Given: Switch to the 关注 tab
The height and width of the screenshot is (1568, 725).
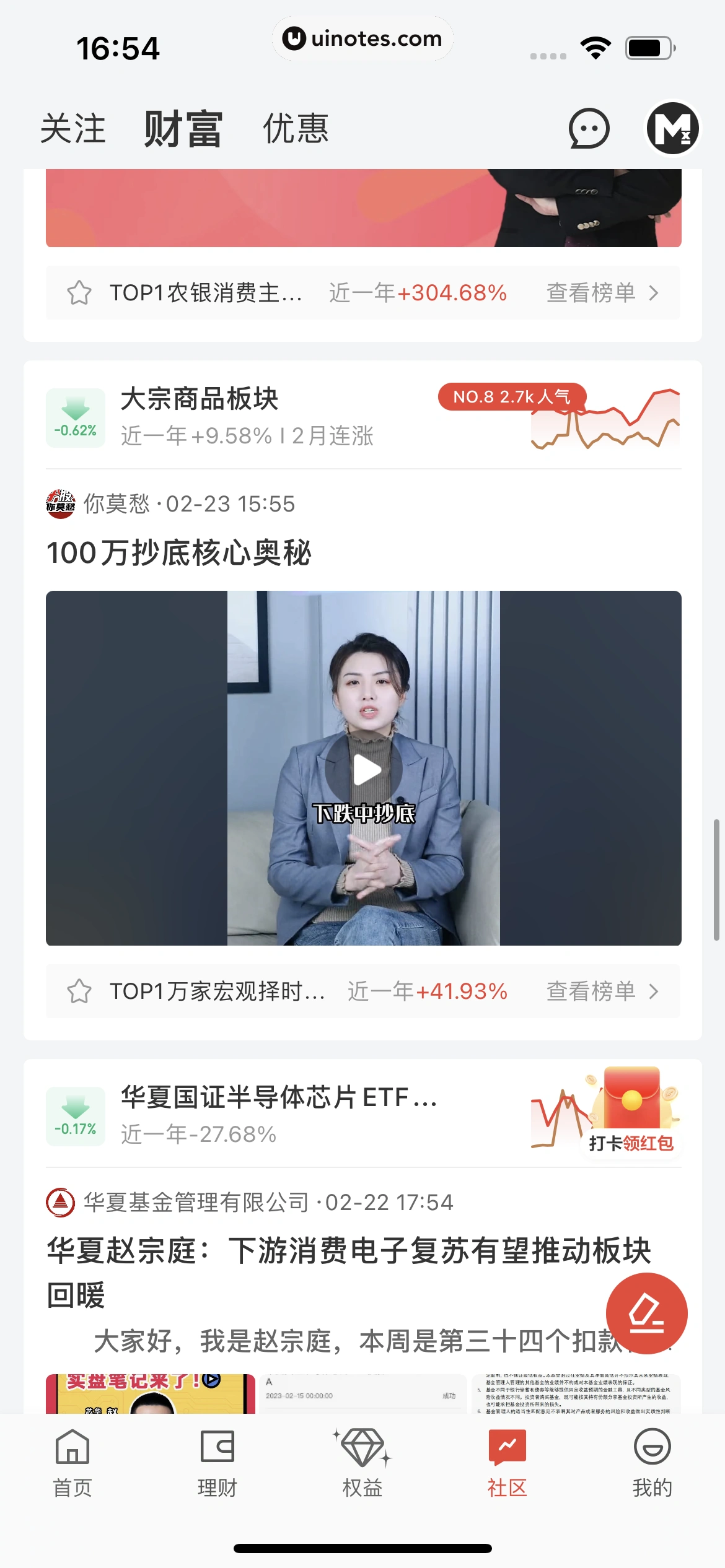Looking at the screenshot, I should click(x=72, y=129).
